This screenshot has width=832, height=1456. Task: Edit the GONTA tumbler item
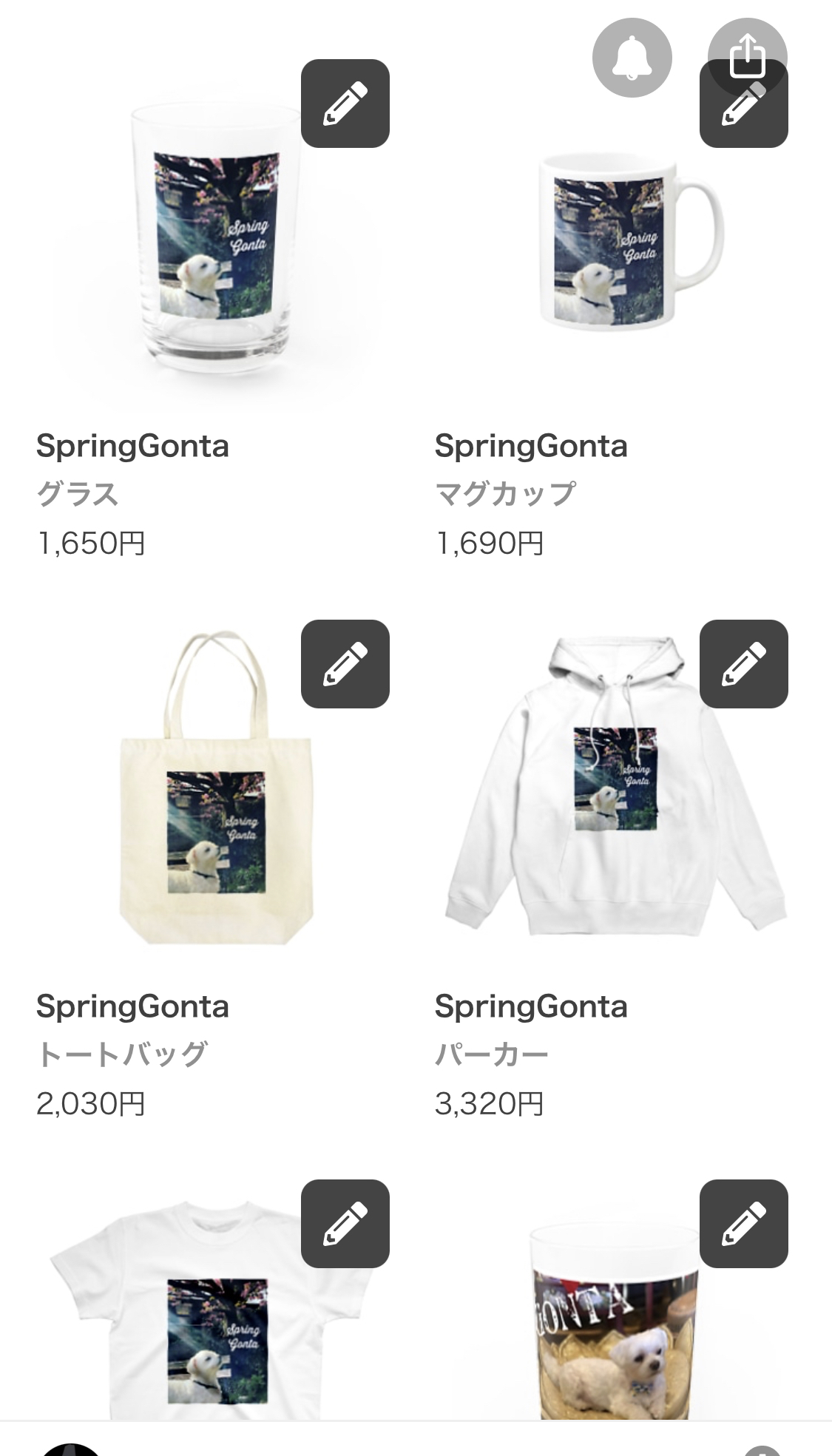(x=744, y=1224)
